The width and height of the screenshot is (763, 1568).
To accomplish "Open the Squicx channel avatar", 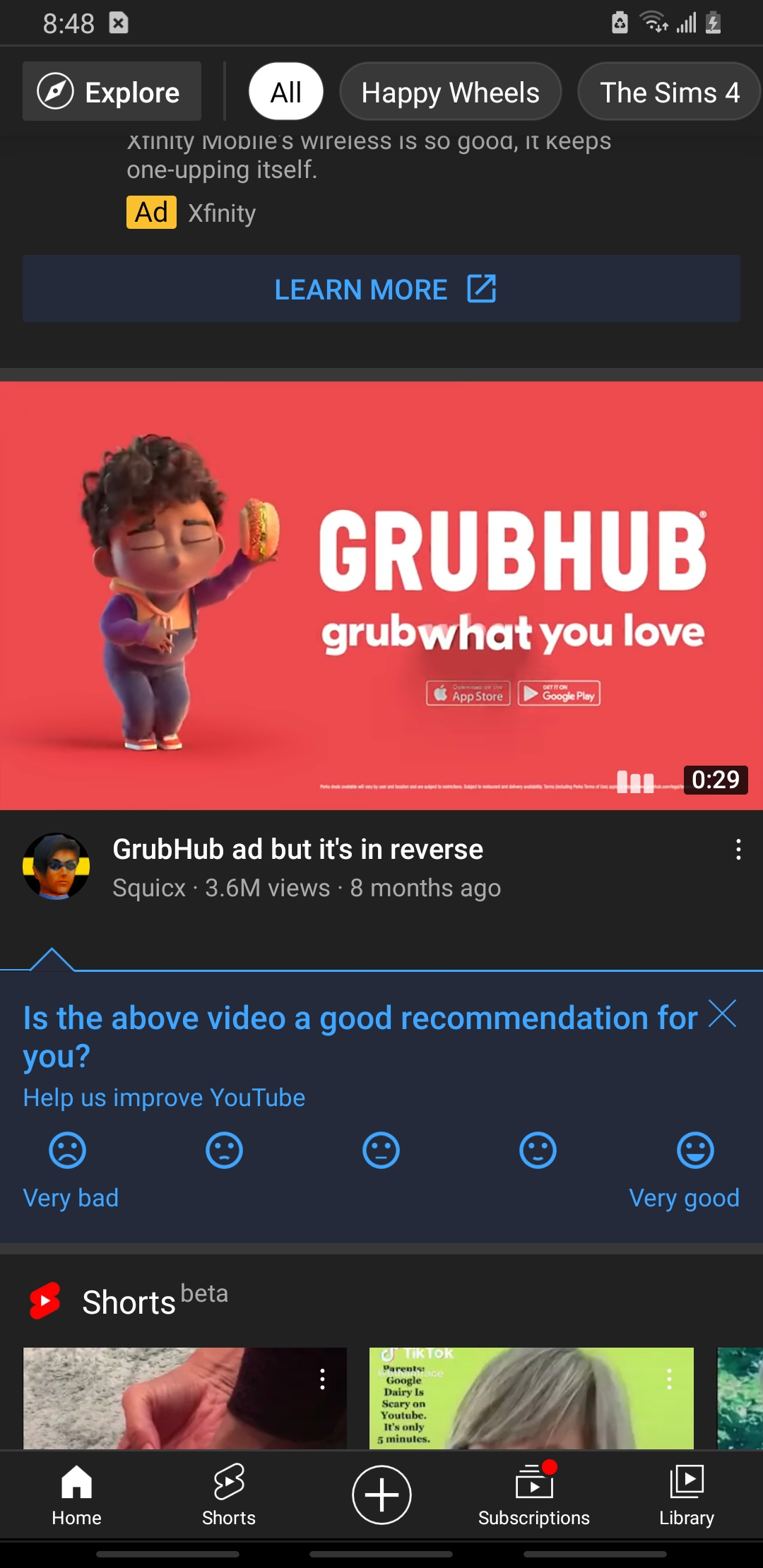I will coord(57,866).
